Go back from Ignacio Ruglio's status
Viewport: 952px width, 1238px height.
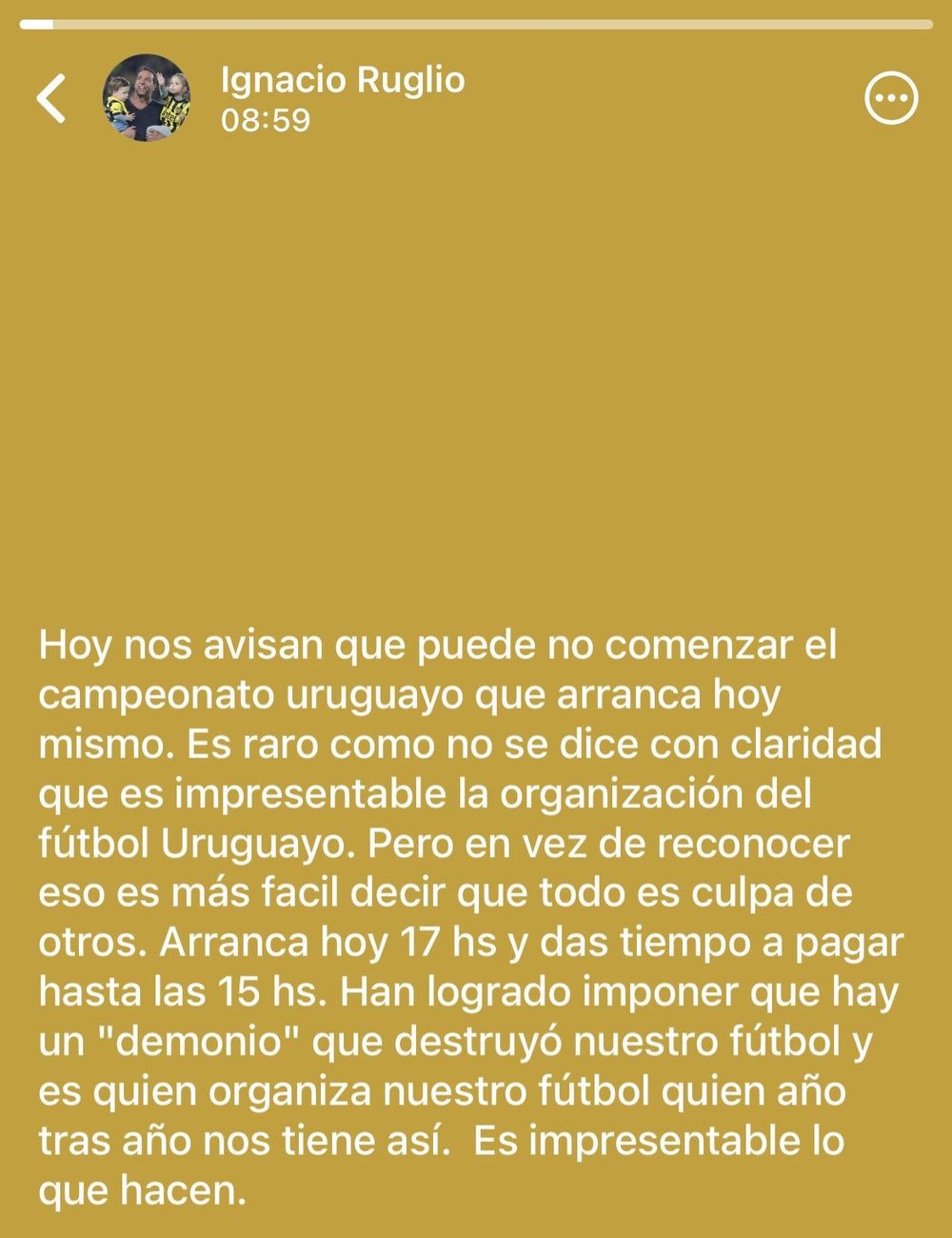tap(51, 98)
